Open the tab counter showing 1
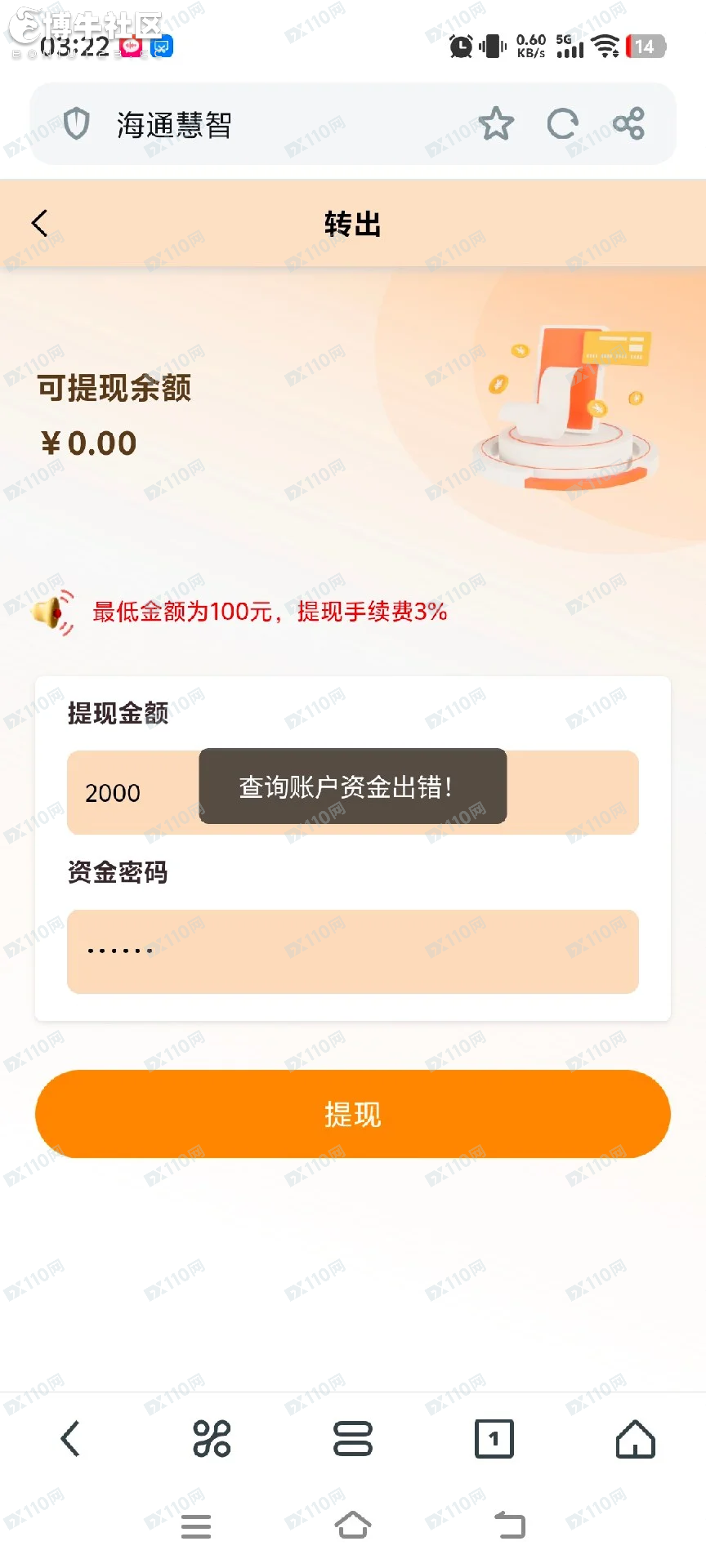This screenshot has width=706, height=1568. click(494, 1439)
